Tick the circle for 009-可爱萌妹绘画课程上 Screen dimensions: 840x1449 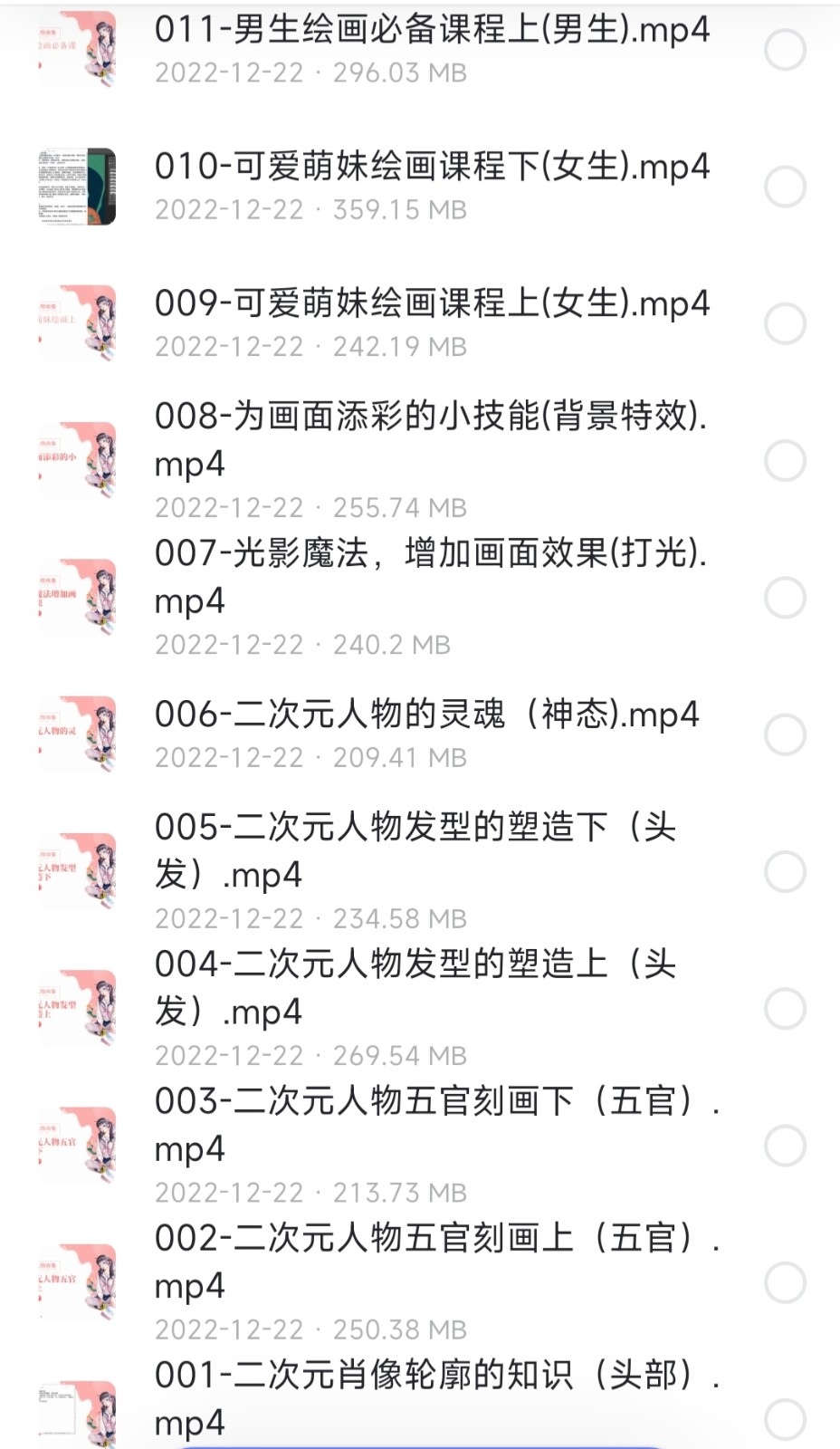(785, 324)
